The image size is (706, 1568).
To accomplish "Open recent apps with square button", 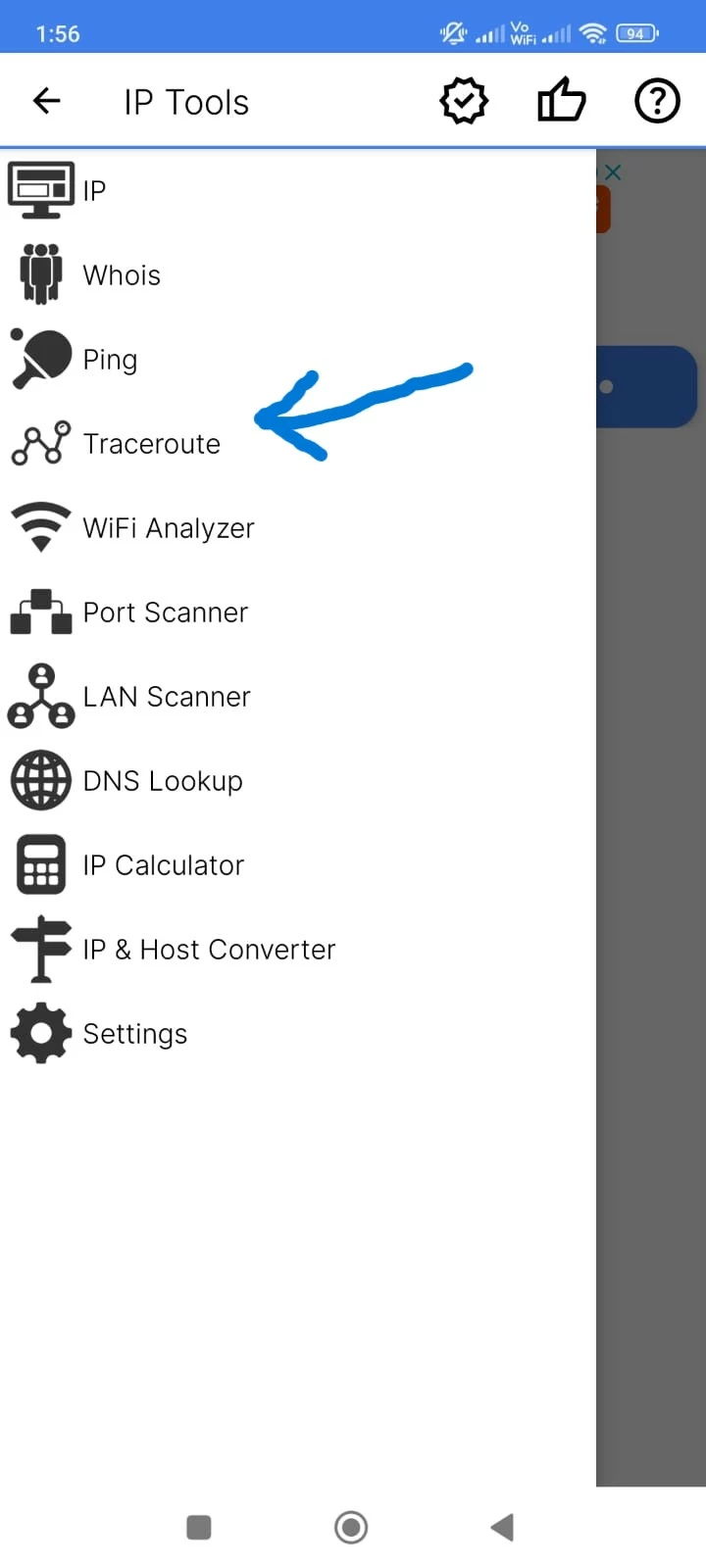I will tap(199, 1527).
